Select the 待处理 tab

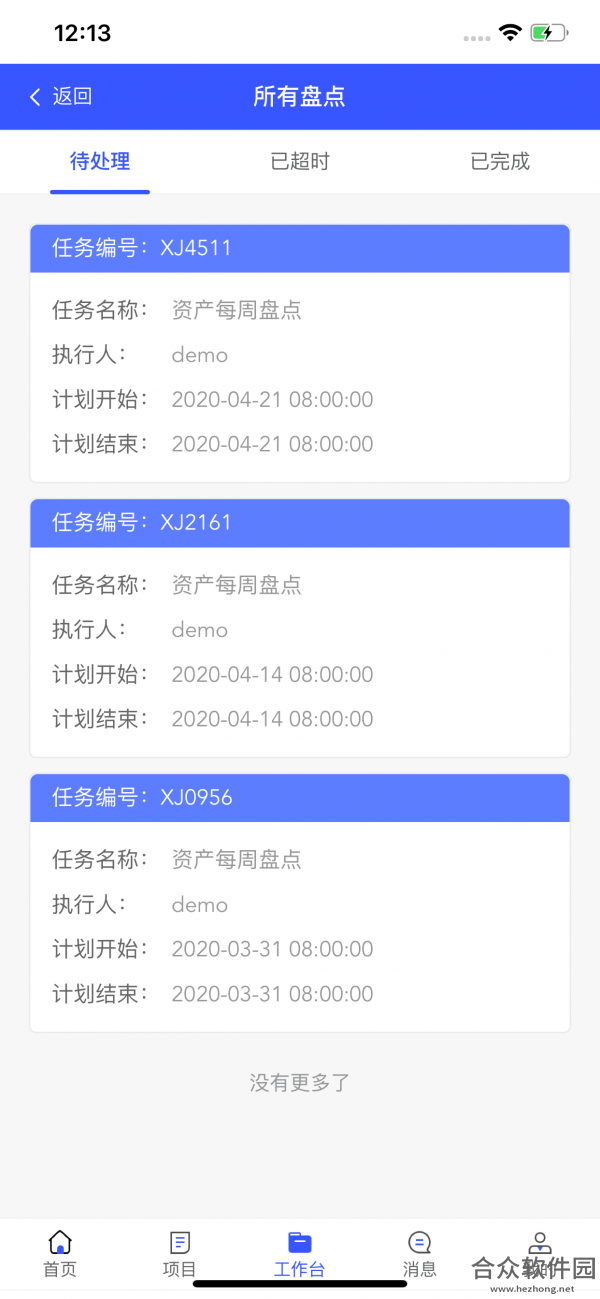(x=100, y=161)
